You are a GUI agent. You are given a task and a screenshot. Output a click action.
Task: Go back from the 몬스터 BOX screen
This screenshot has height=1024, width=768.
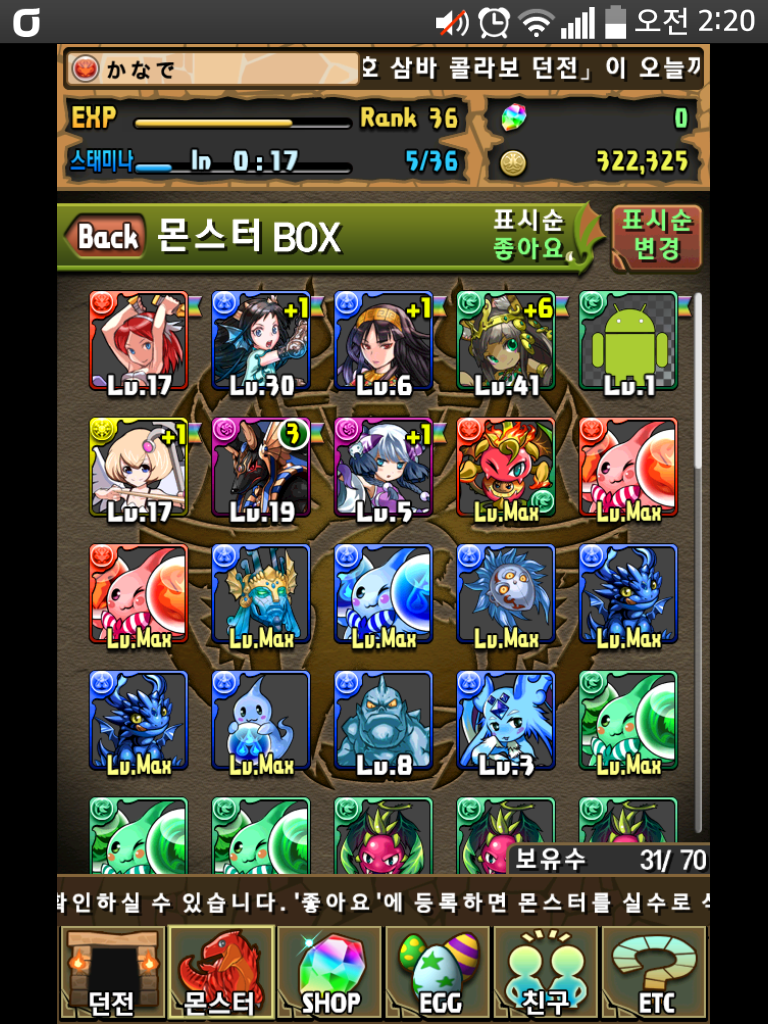[x=105, y=237]
